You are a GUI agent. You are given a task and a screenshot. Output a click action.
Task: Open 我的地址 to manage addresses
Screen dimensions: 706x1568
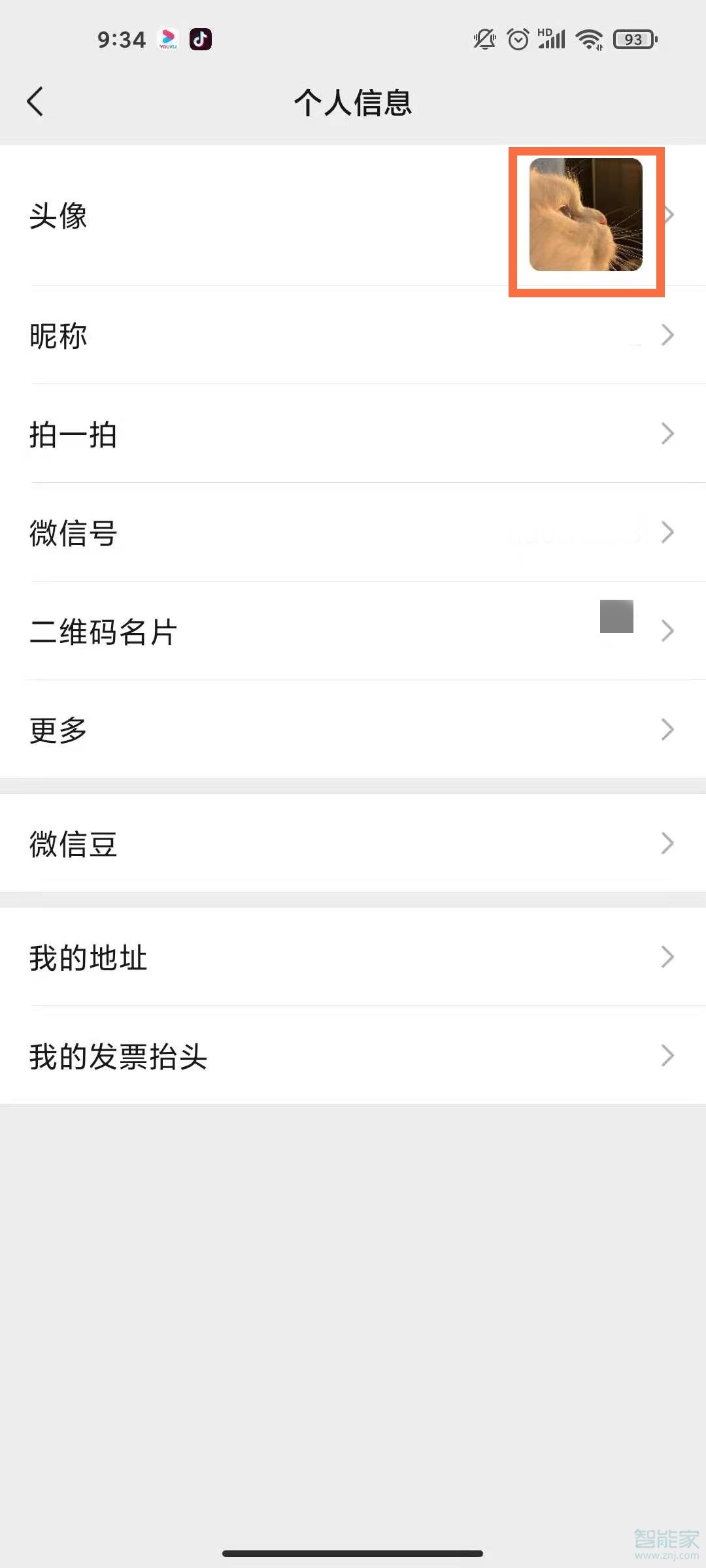353,957
